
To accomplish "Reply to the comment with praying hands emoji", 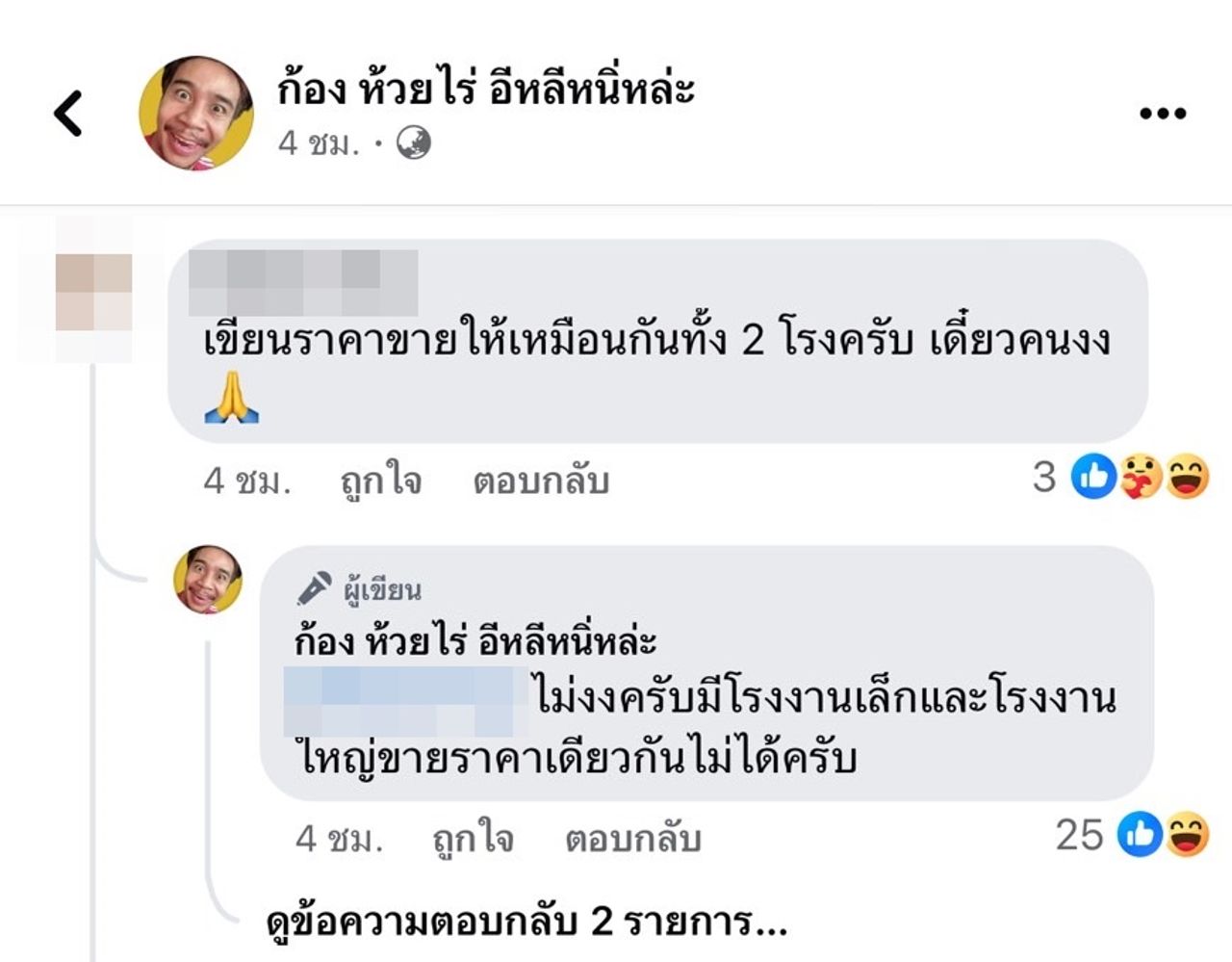I will [540, 480].
